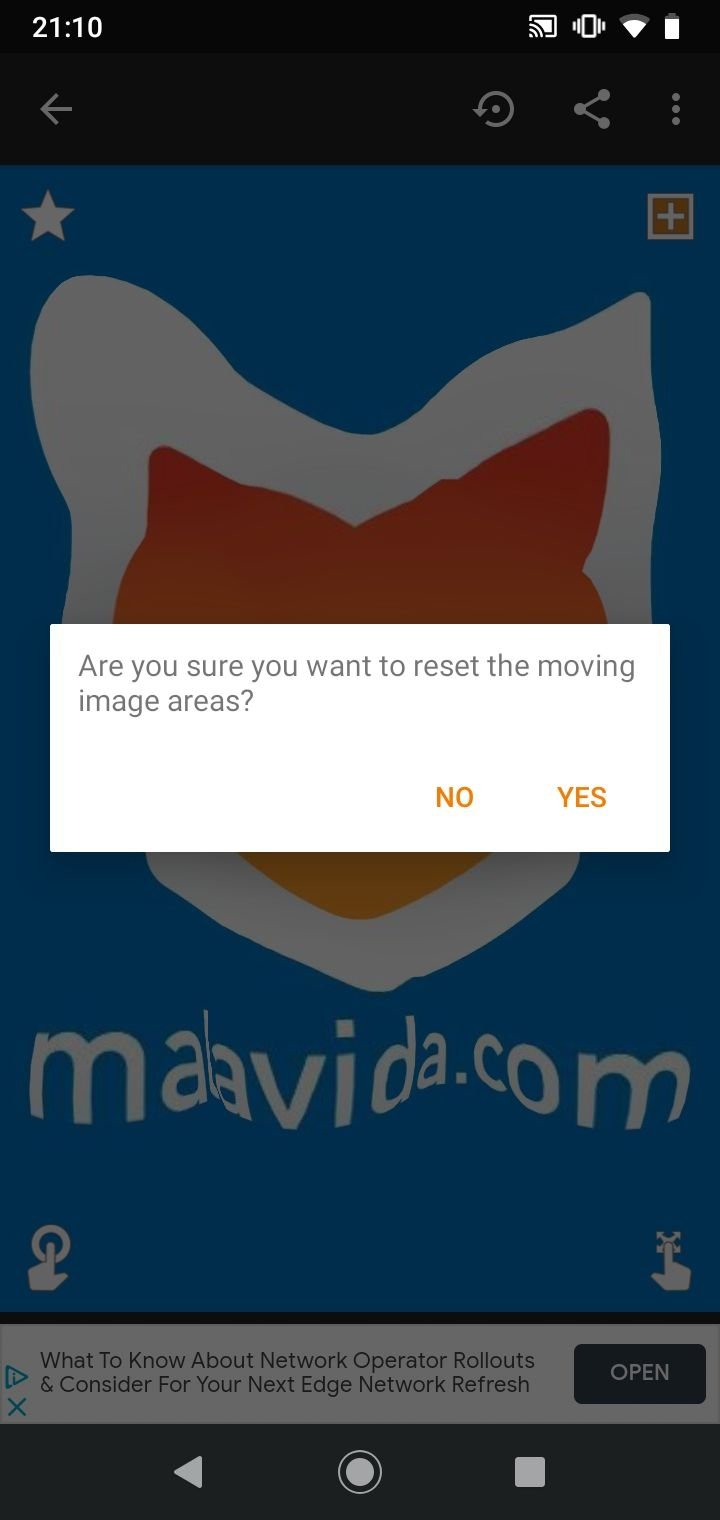Viewport: 720px width, 1520px height.
Task: Select the finger rotate tool icon
Action: (48, 1258)
